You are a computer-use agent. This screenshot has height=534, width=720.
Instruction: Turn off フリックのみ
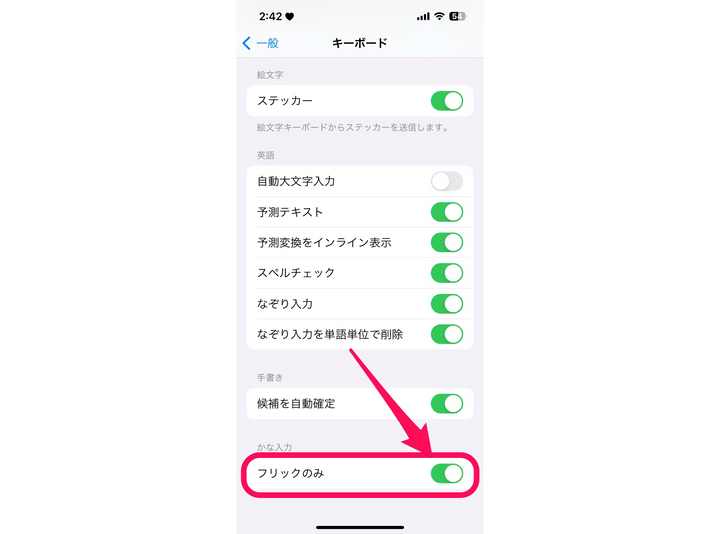point(446,473)
